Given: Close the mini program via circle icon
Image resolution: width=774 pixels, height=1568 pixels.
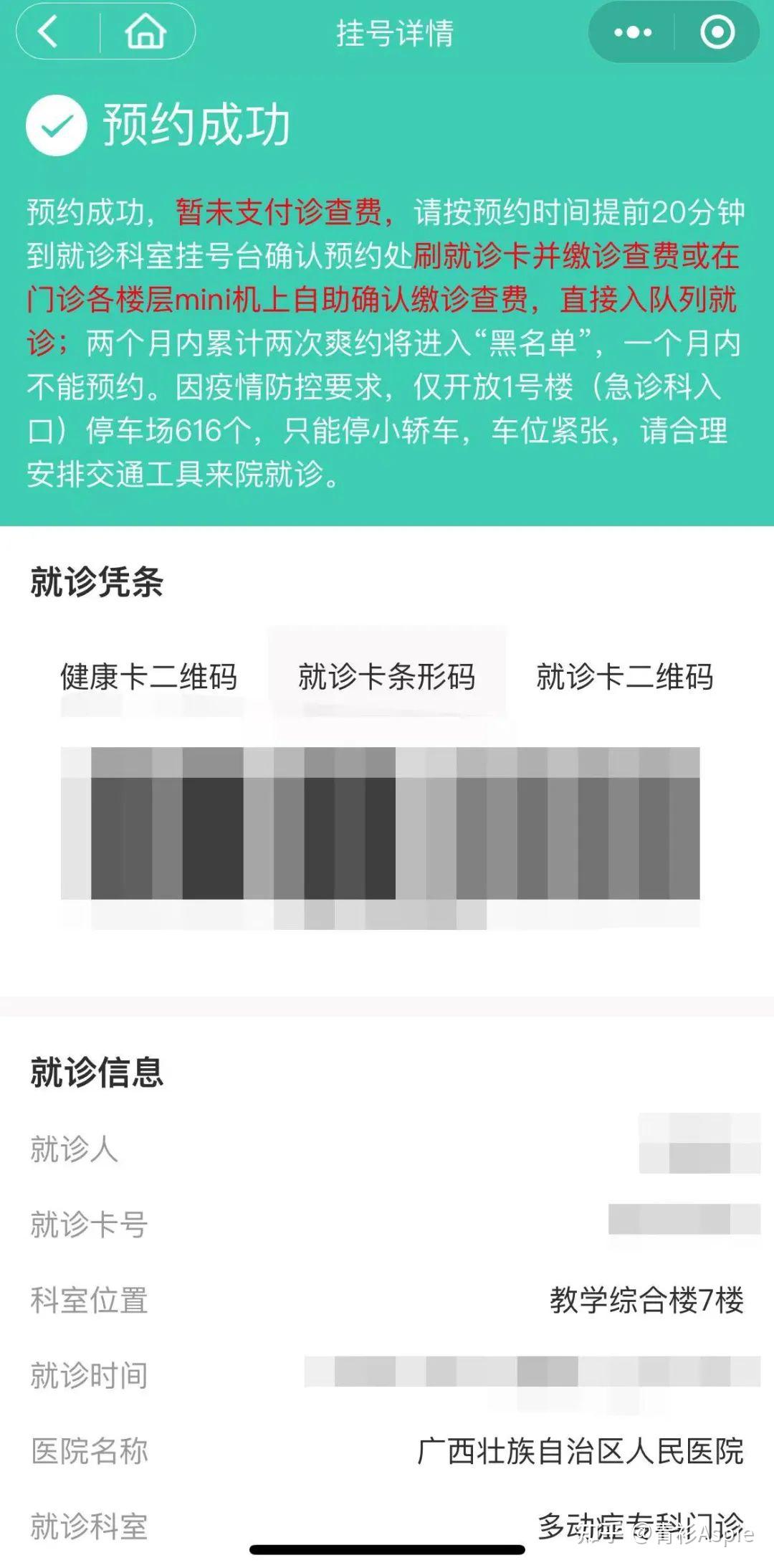Looking at the screenshot, I should (x=717, y=32).
